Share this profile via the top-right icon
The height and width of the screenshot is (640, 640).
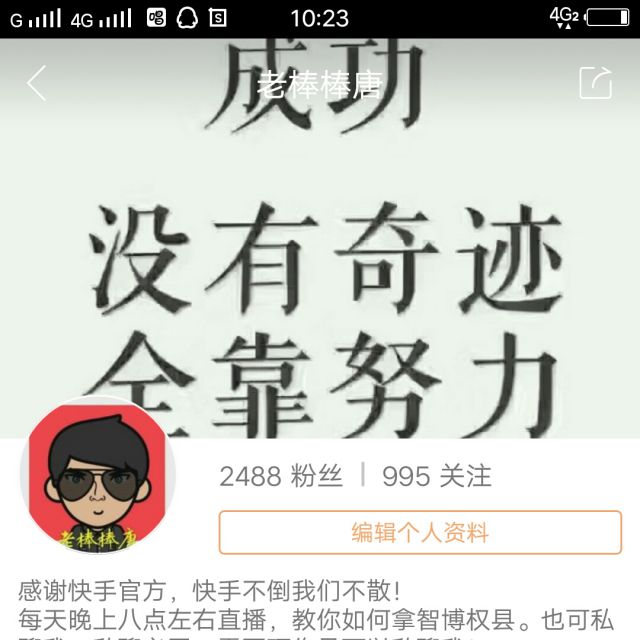click(595, 83)
